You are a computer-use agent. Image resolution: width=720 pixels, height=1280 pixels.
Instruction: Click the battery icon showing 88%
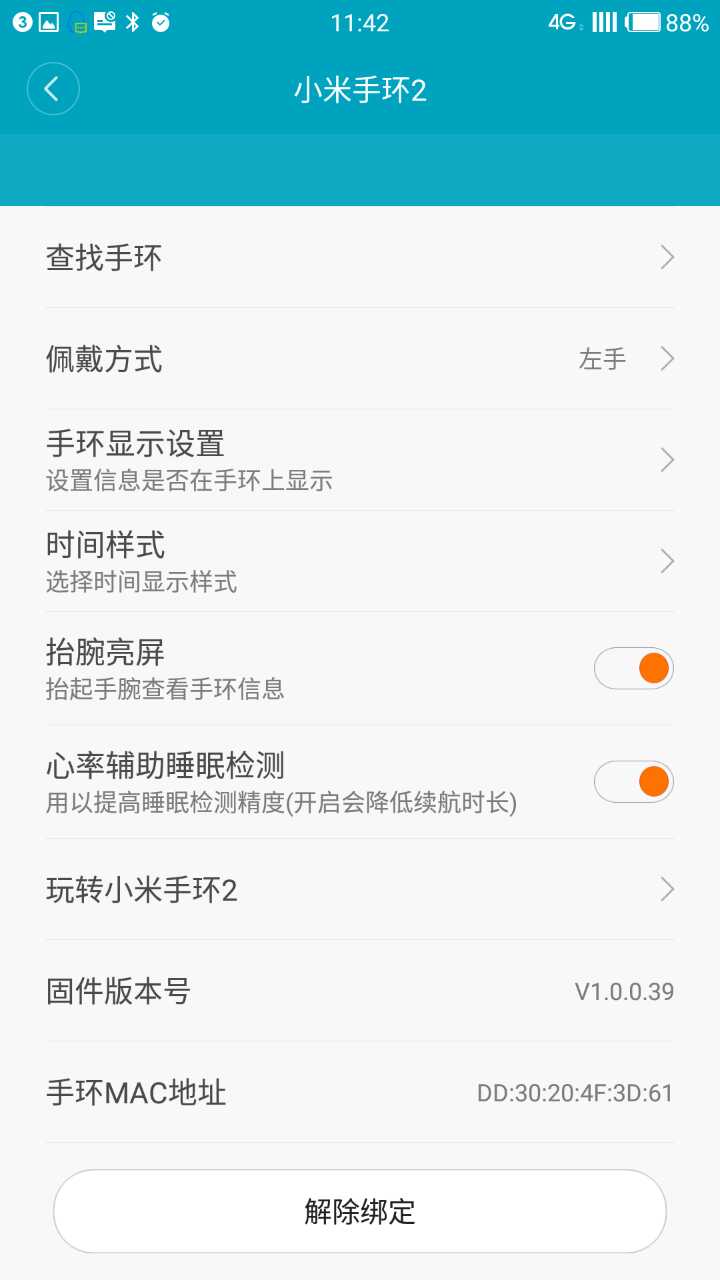point(645,20)
